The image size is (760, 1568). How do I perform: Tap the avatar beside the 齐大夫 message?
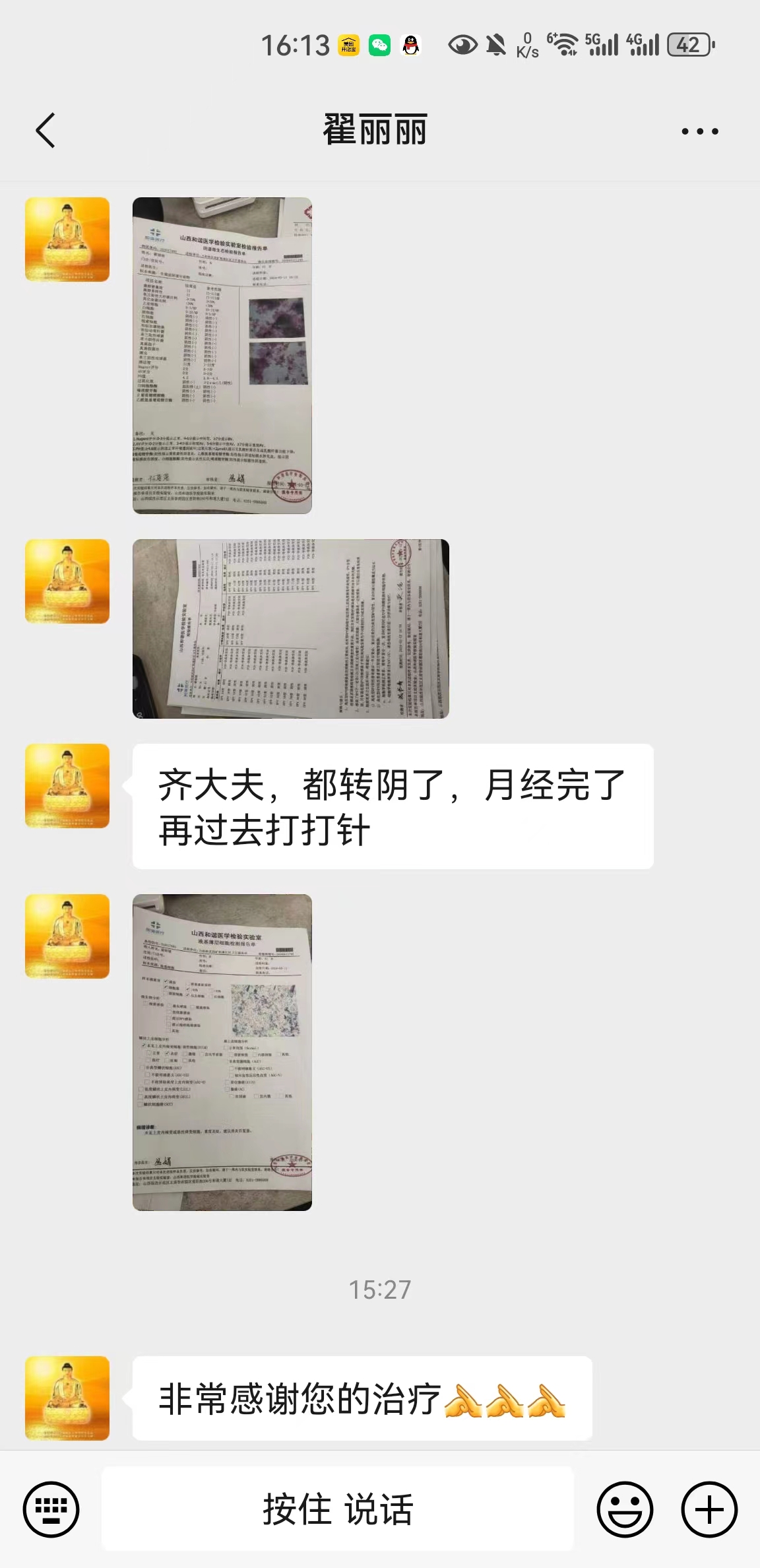point(67,786)
